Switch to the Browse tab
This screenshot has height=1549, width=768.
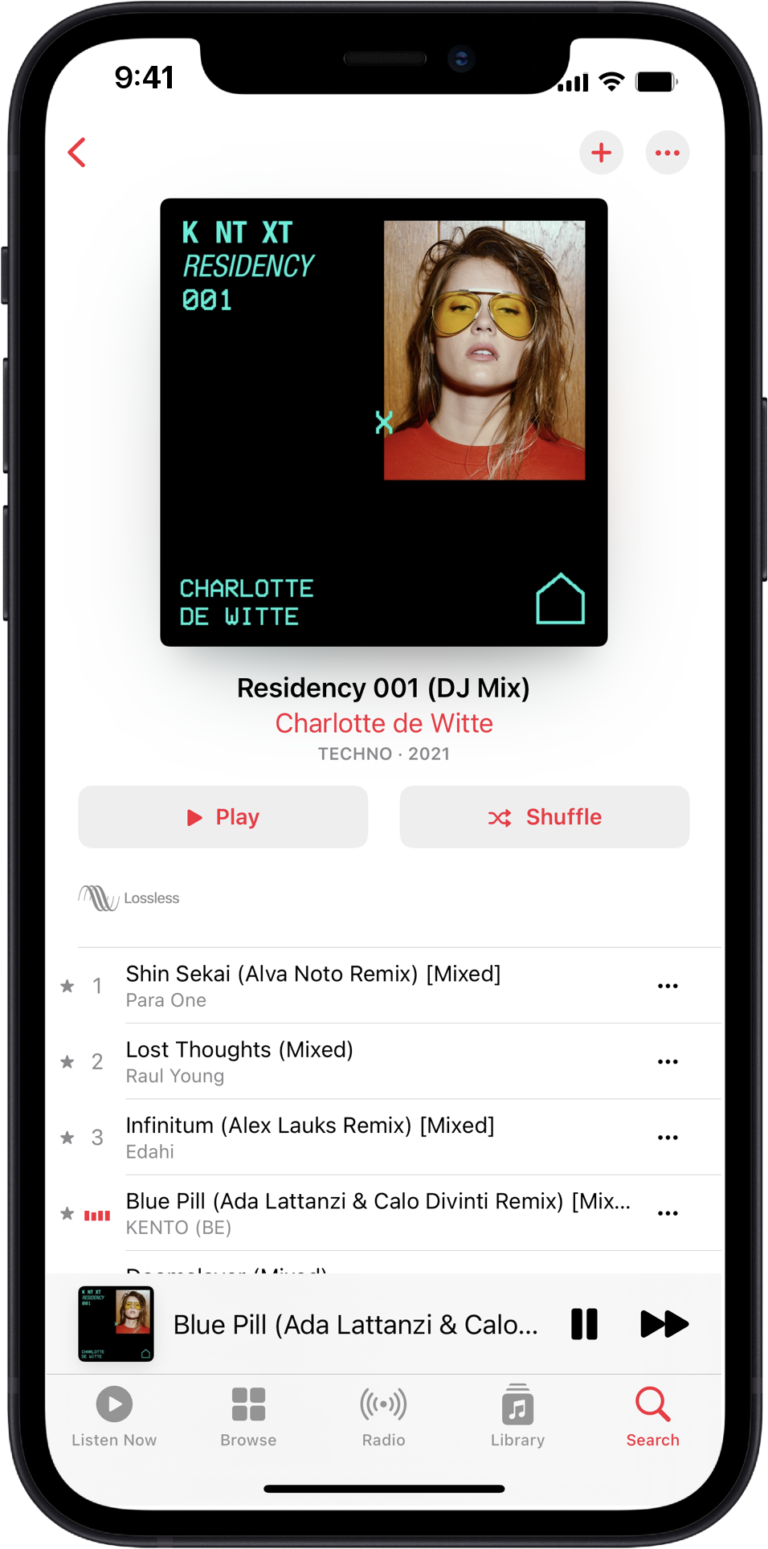pyautogui.click(x=248, y=1416)
